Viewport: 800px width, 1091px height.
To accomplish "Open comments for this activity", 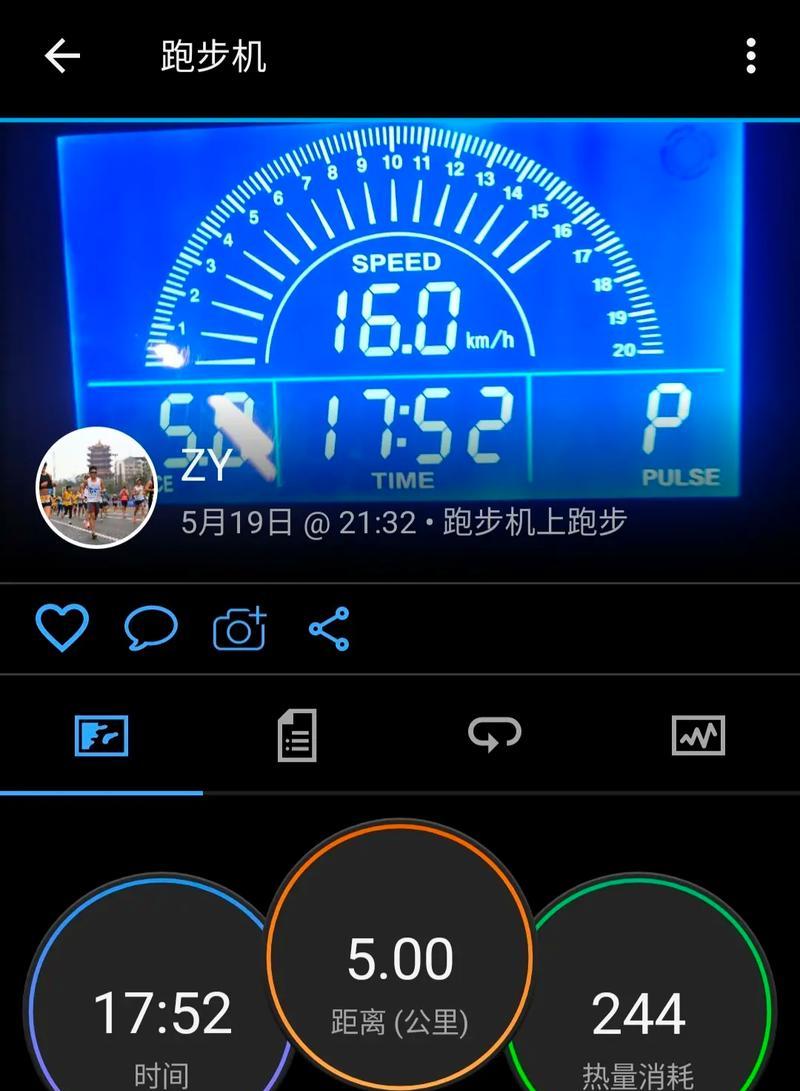I will click(150, 629).
